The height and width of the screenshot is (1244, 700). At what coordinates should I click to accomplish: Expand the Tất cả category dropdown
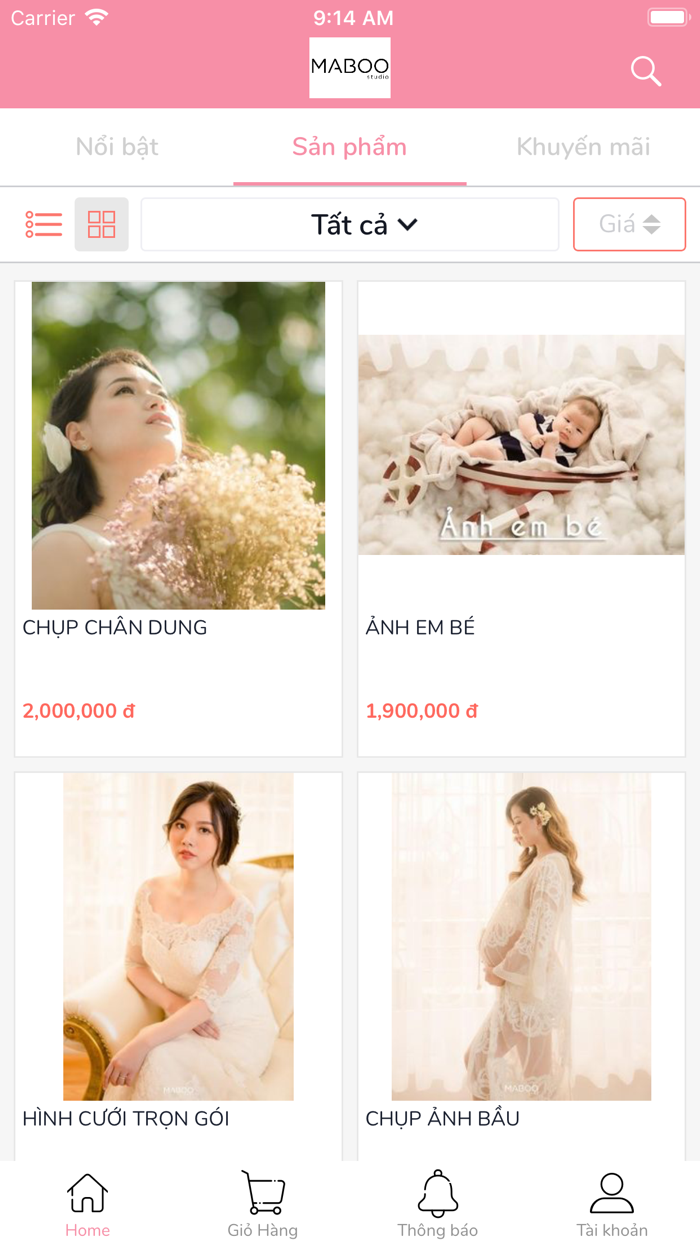tap(350, 224)
